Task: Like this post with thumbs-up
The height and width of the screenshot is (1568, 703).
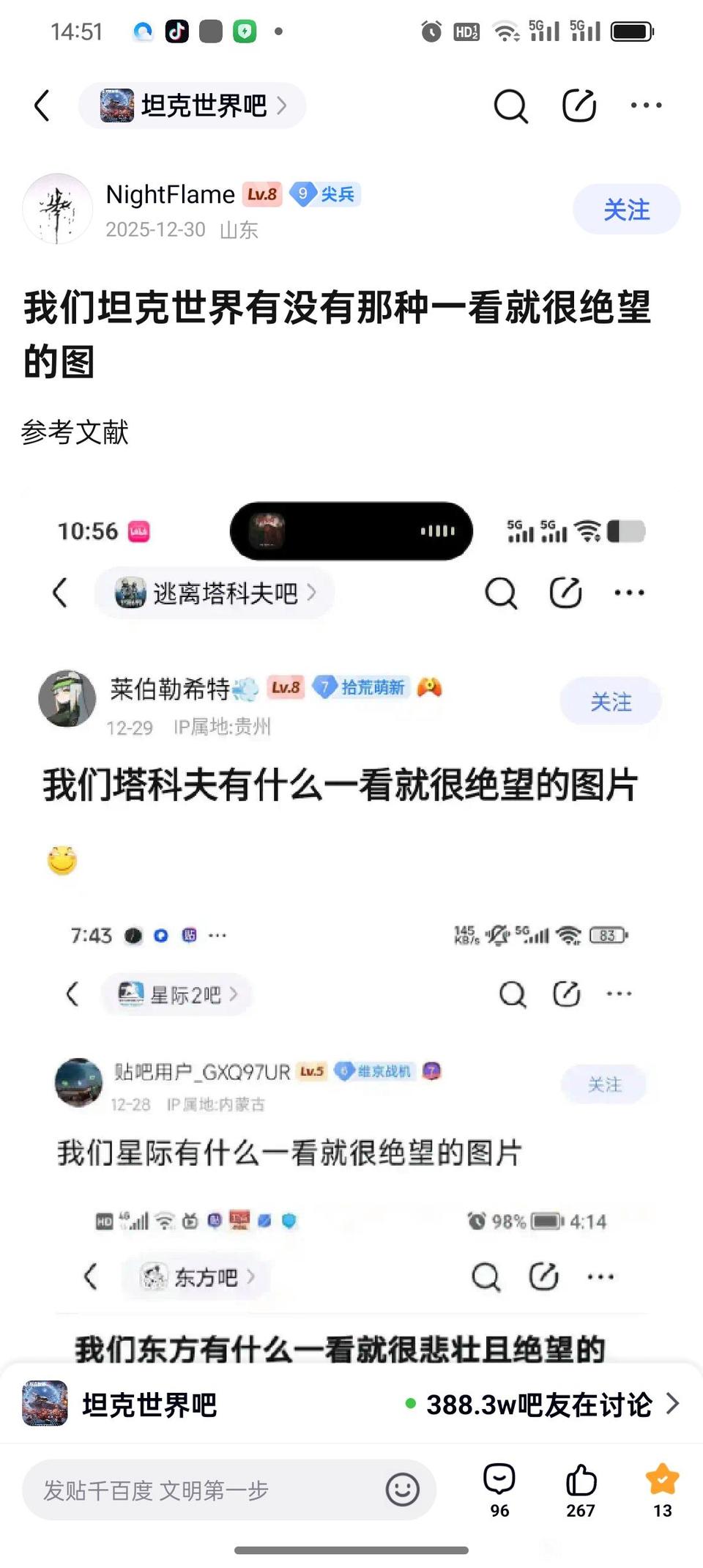Action: 581,1488
